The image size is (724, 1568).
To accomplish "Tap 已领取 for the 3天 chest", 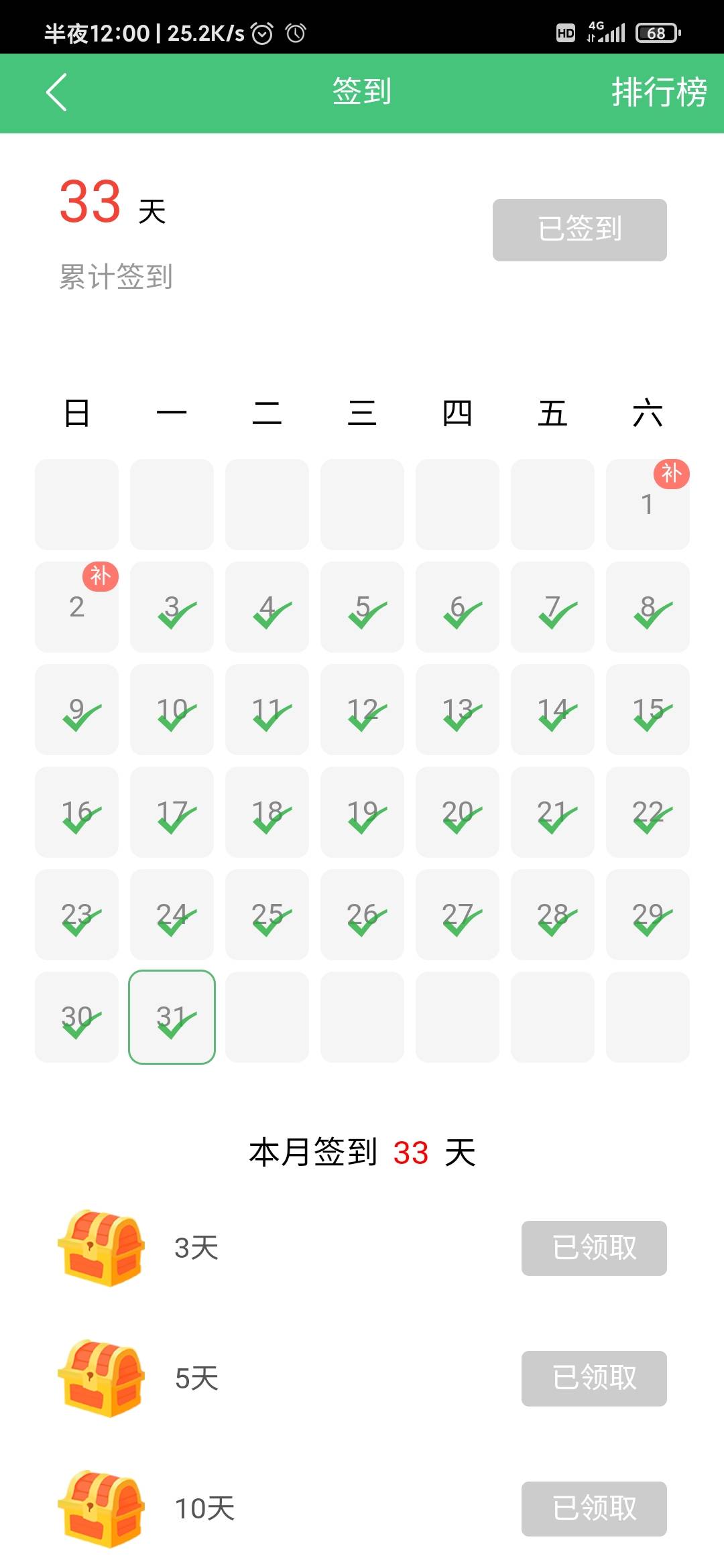I will point(594,1248).
